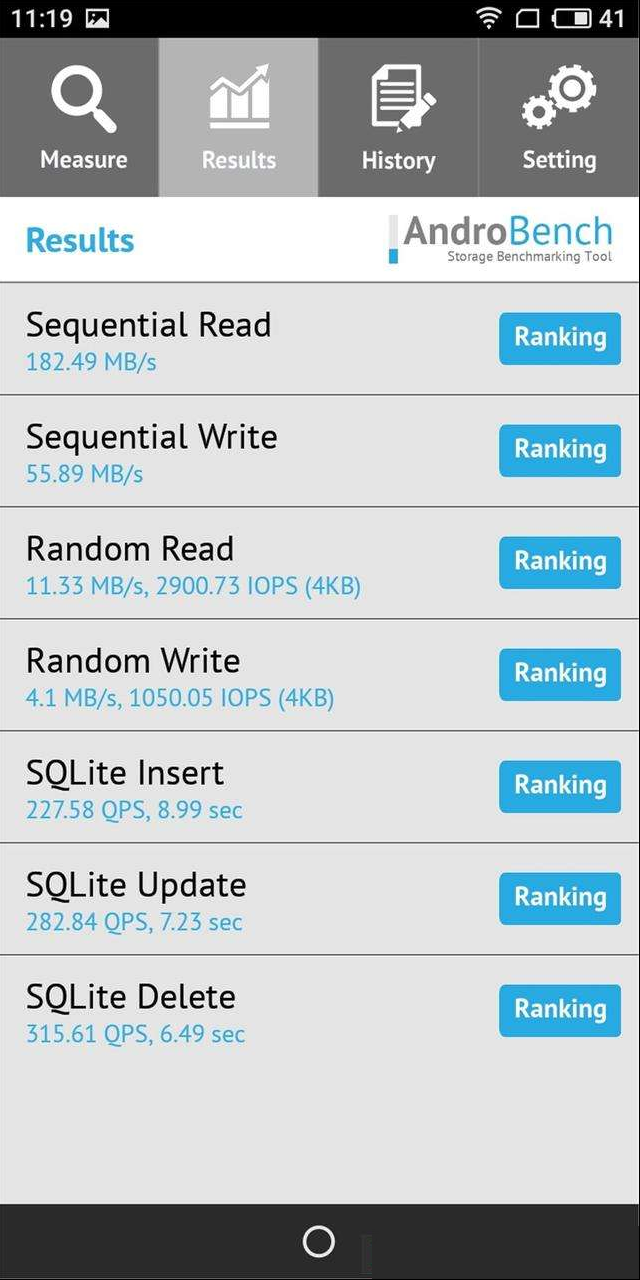Open Ranking for Random Read

click(560, 562)
